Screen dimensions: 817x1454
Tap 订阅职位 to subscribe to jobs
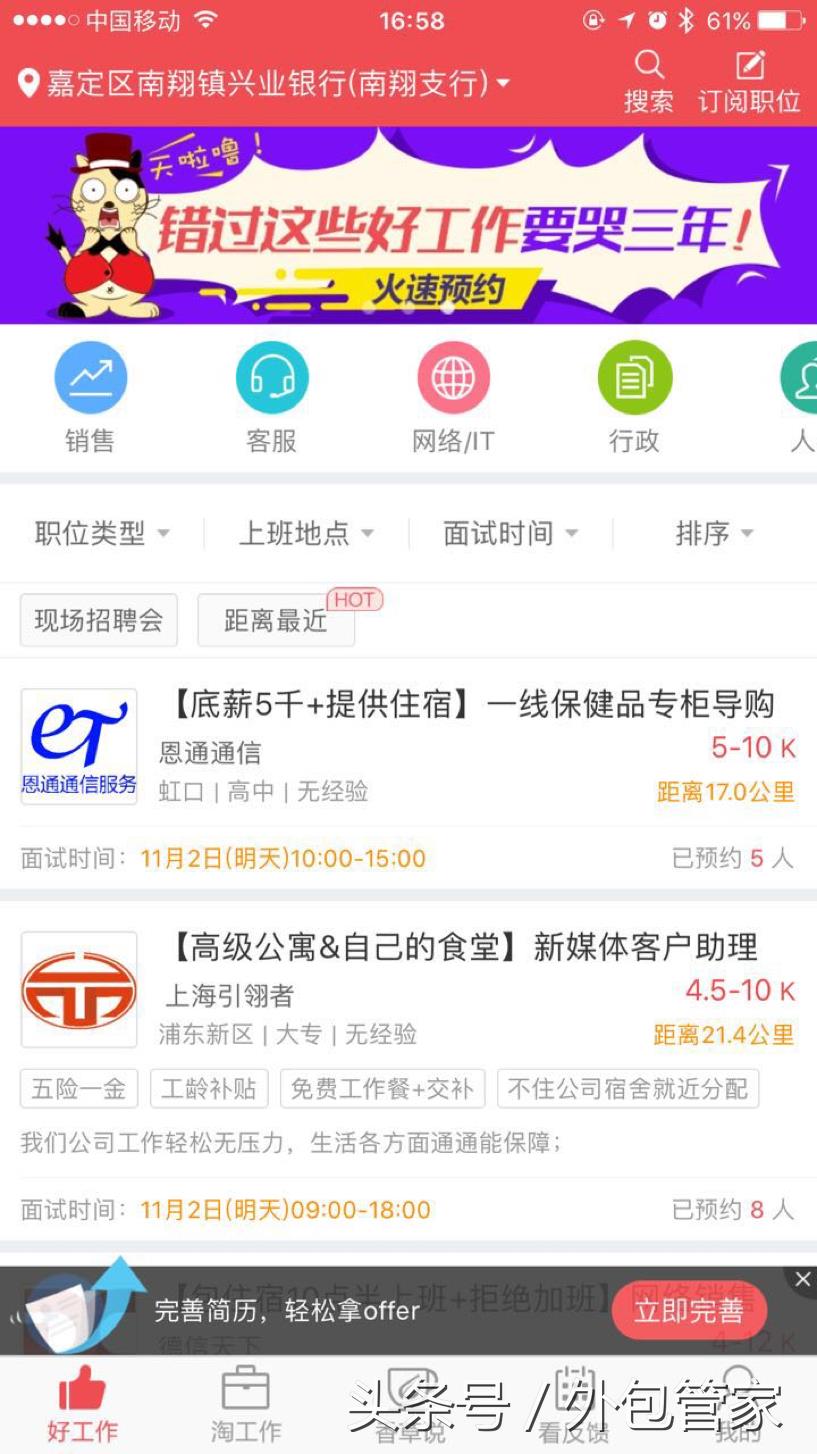(x=749, y=80)
